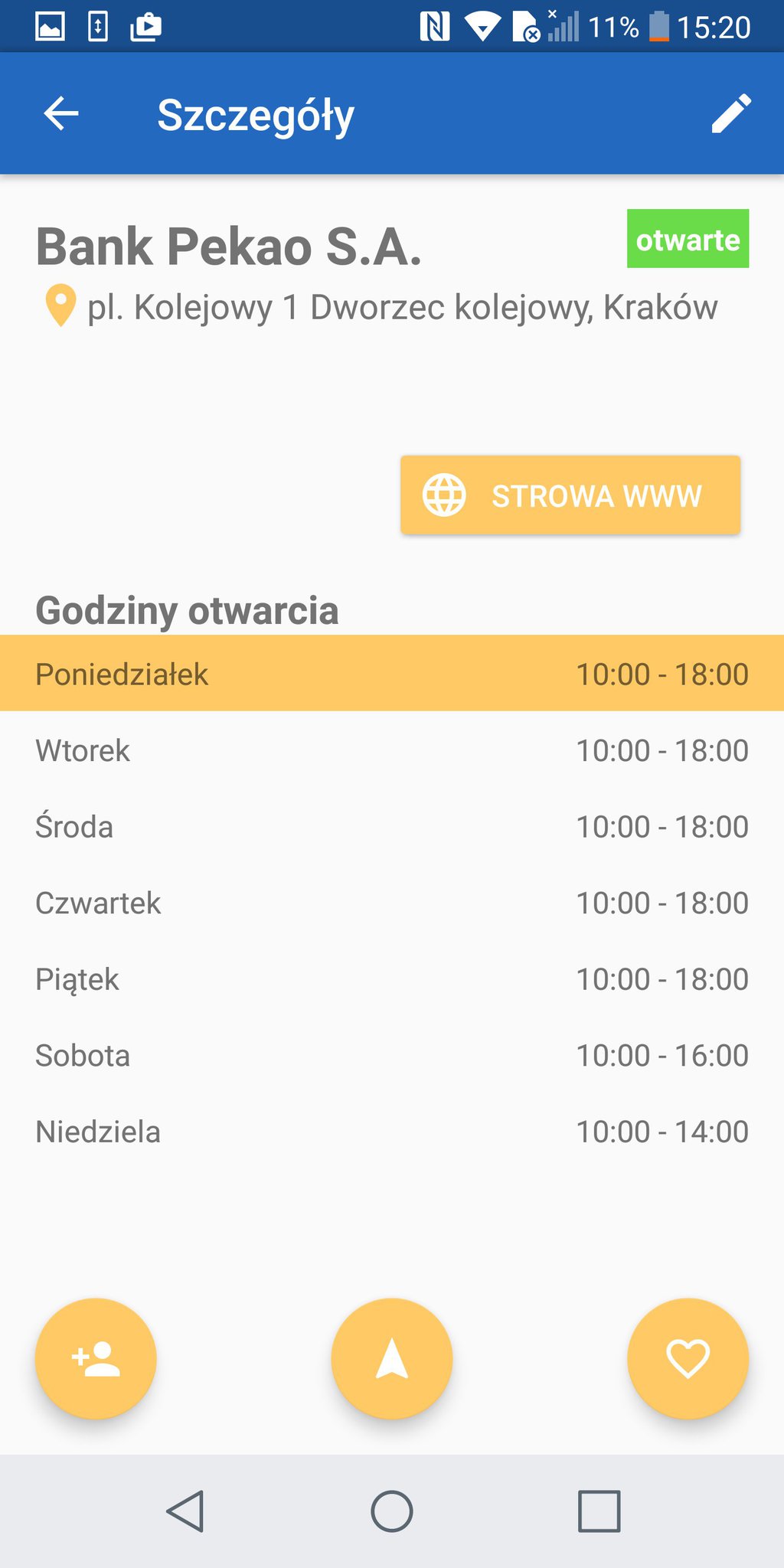784x1568 pixels.
Task: Go back using the app bar arrow
Action: tap(61, 114)
